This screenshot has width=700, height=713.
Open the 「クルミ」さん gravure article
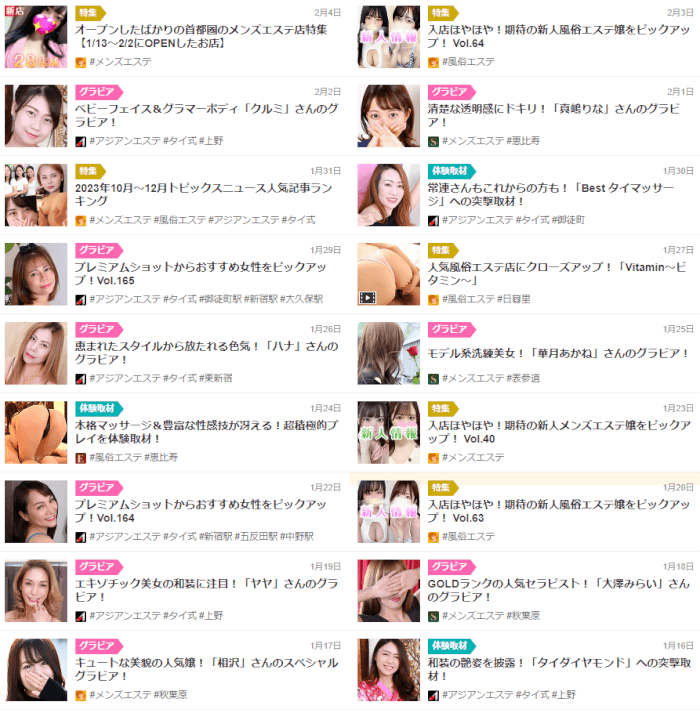(x=200, y=115)
